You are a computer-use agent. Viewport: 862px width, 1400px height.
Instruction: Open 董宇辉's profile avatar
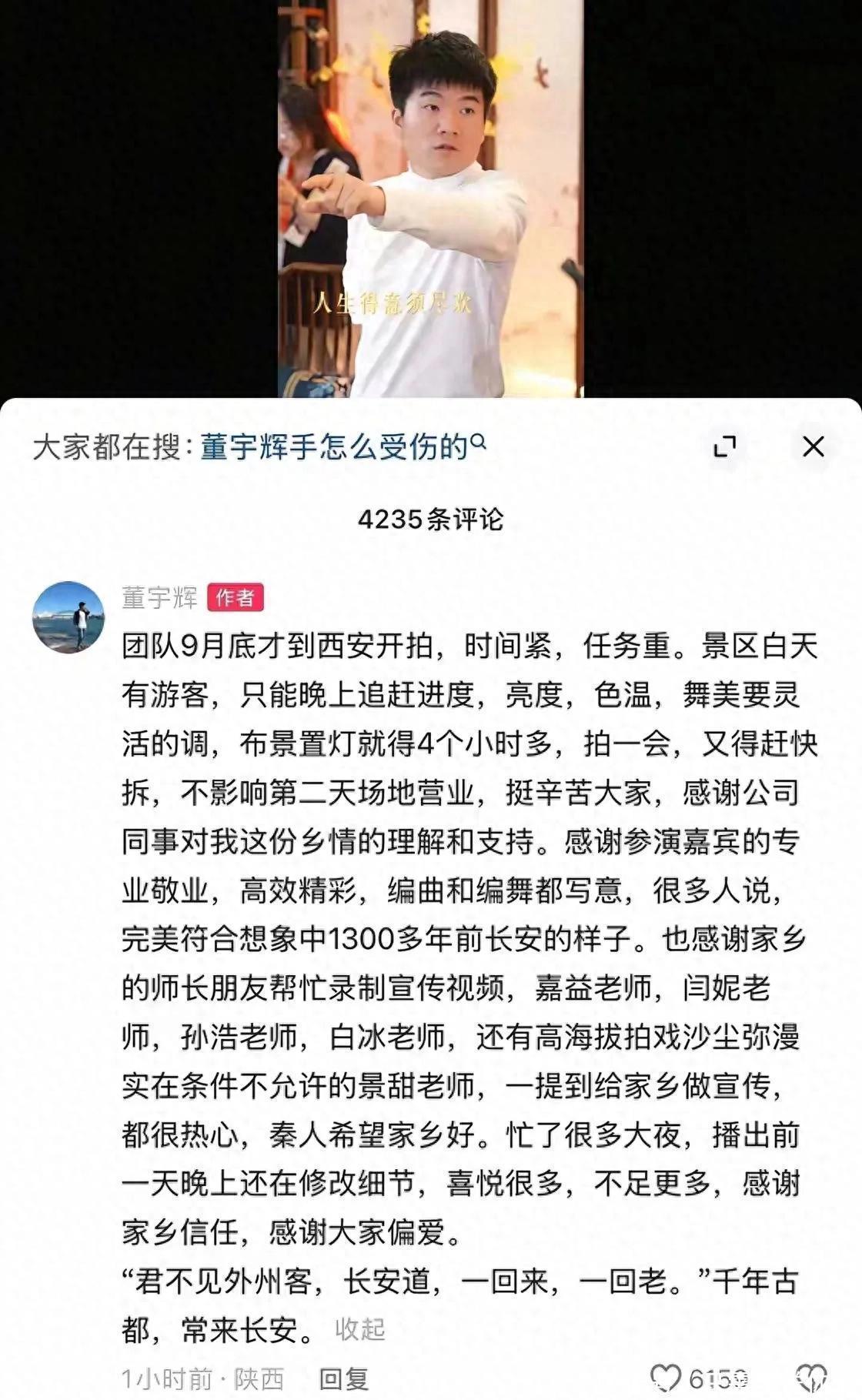(x=68, y=617)
